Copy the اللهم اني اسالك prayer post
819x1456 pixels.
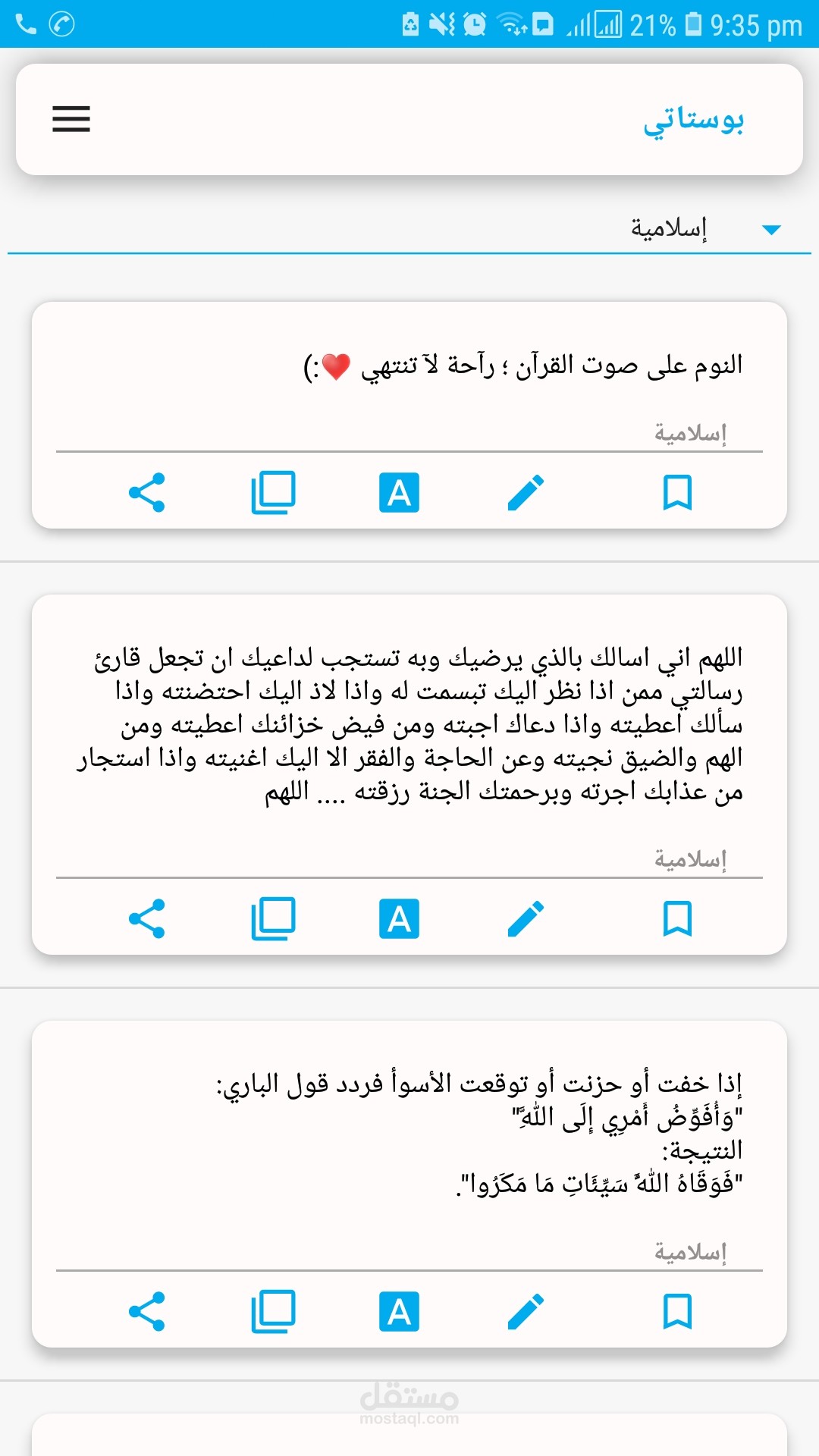pos(273,919)
